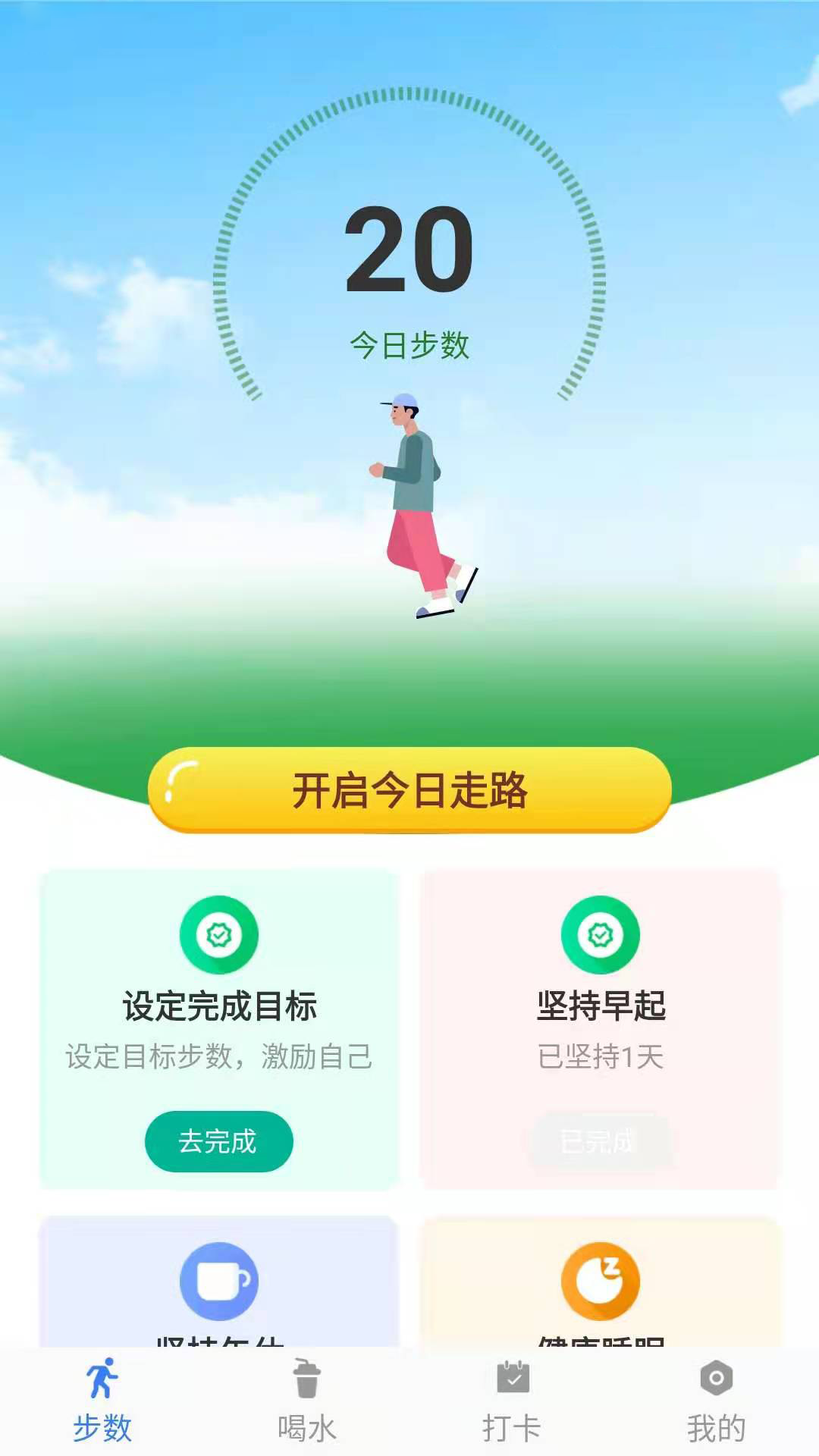Switch to the 喝水 tab
819x1456 pixels.
(307, 1424)
